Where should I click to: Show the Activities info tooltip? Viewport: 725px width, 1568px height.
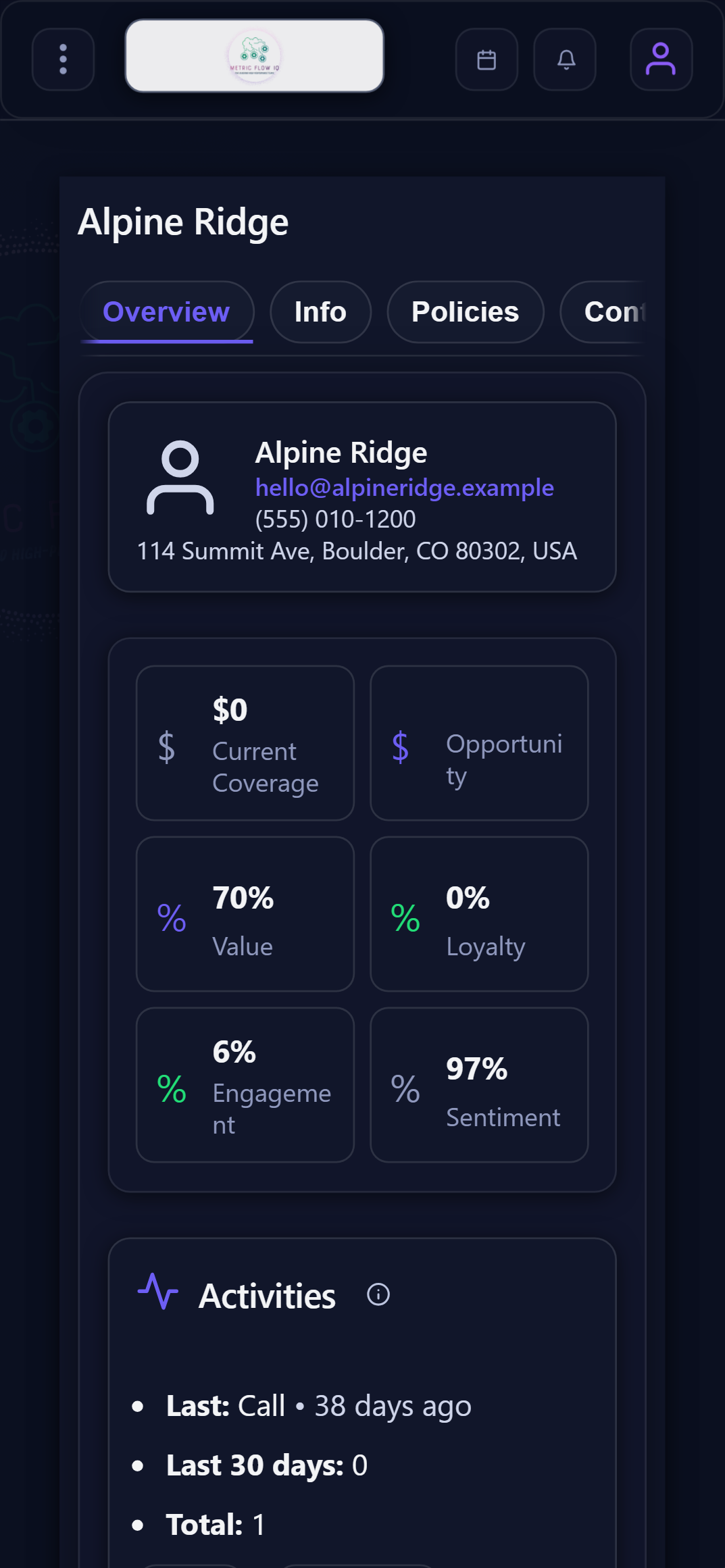point(378,1294)
